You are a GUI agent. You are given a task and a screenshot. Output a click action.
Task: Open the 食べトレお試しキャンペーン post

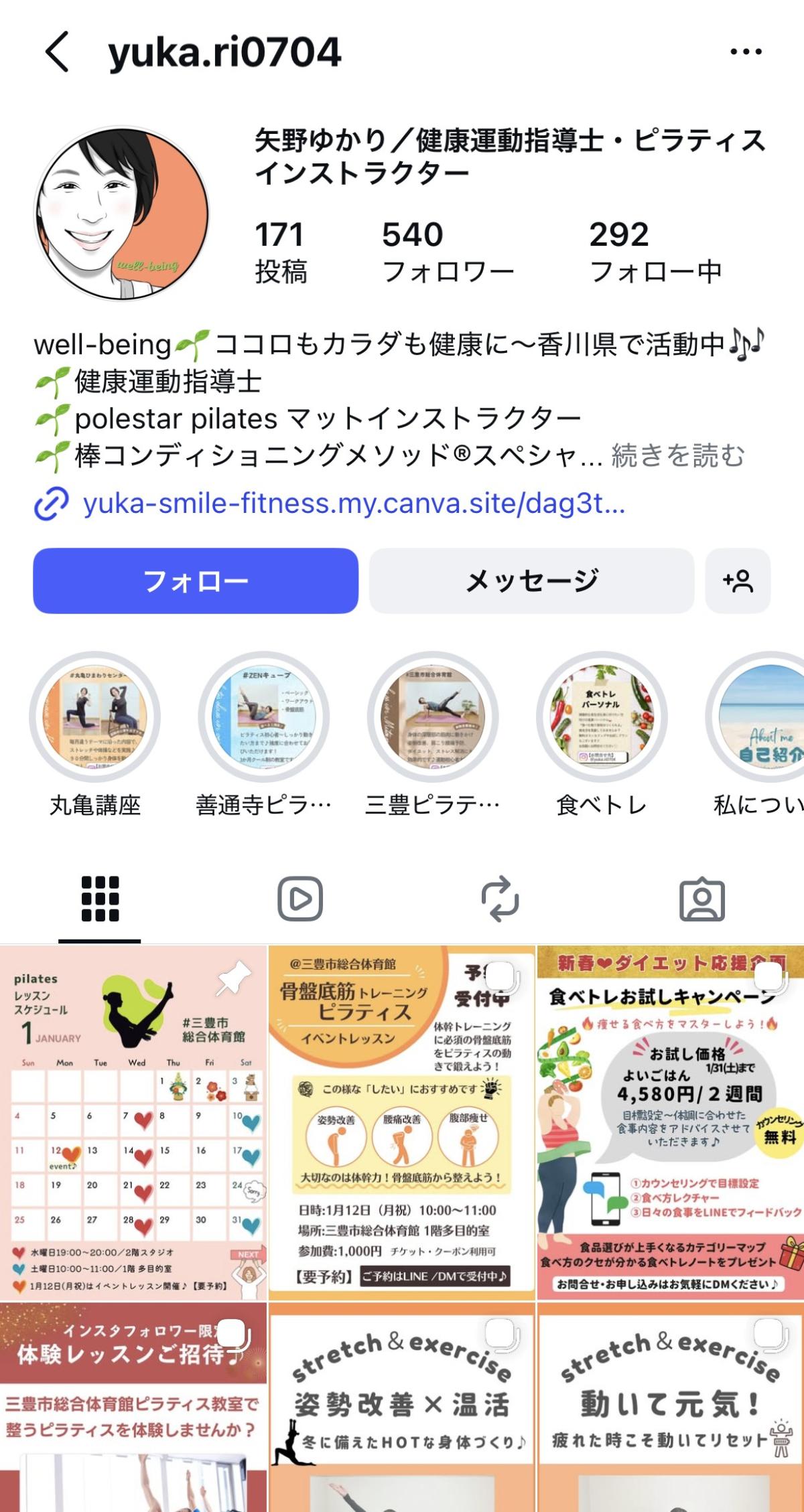(670, 1122)
